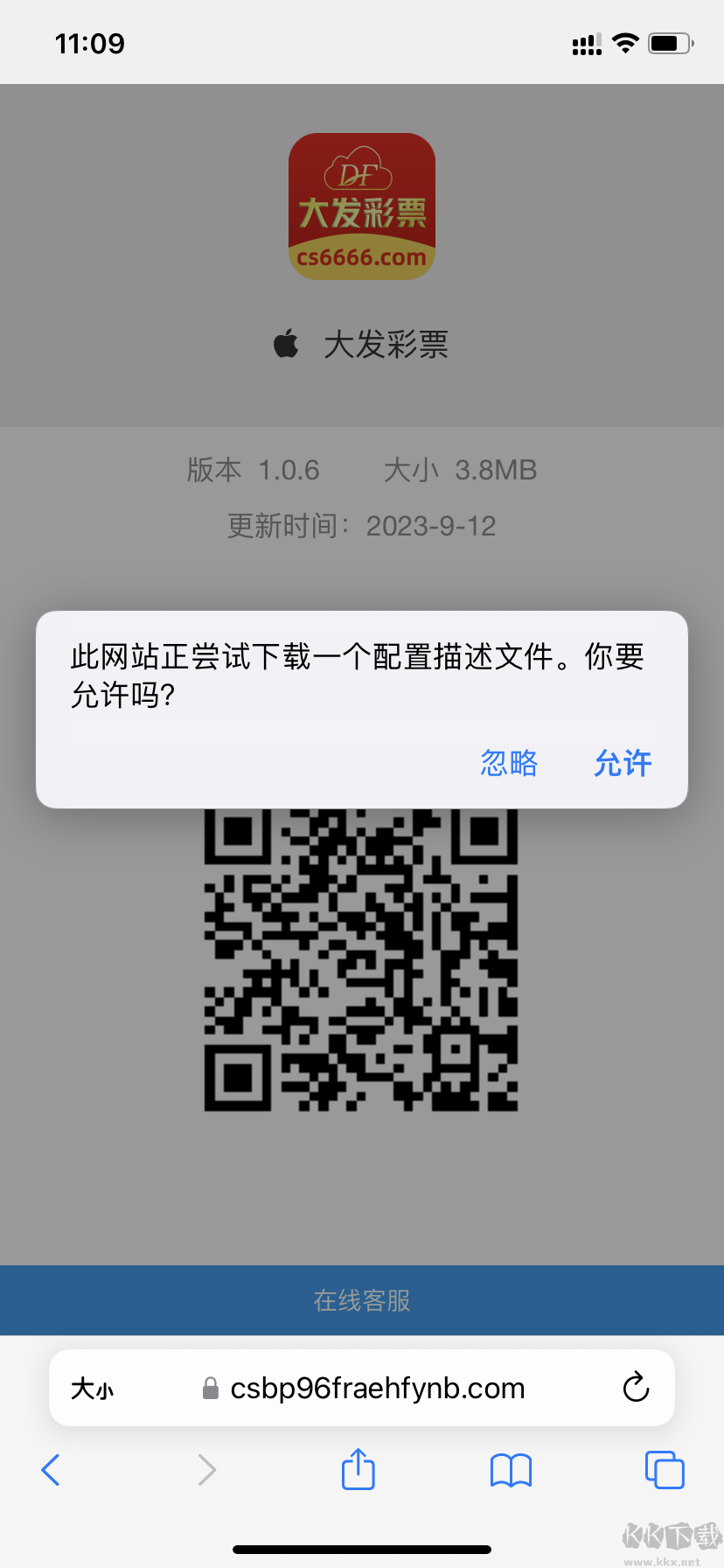Tap the csbp96fraehfynb.com address bar
This screenshot has height=1568, width=724.
click(376, 1389)
